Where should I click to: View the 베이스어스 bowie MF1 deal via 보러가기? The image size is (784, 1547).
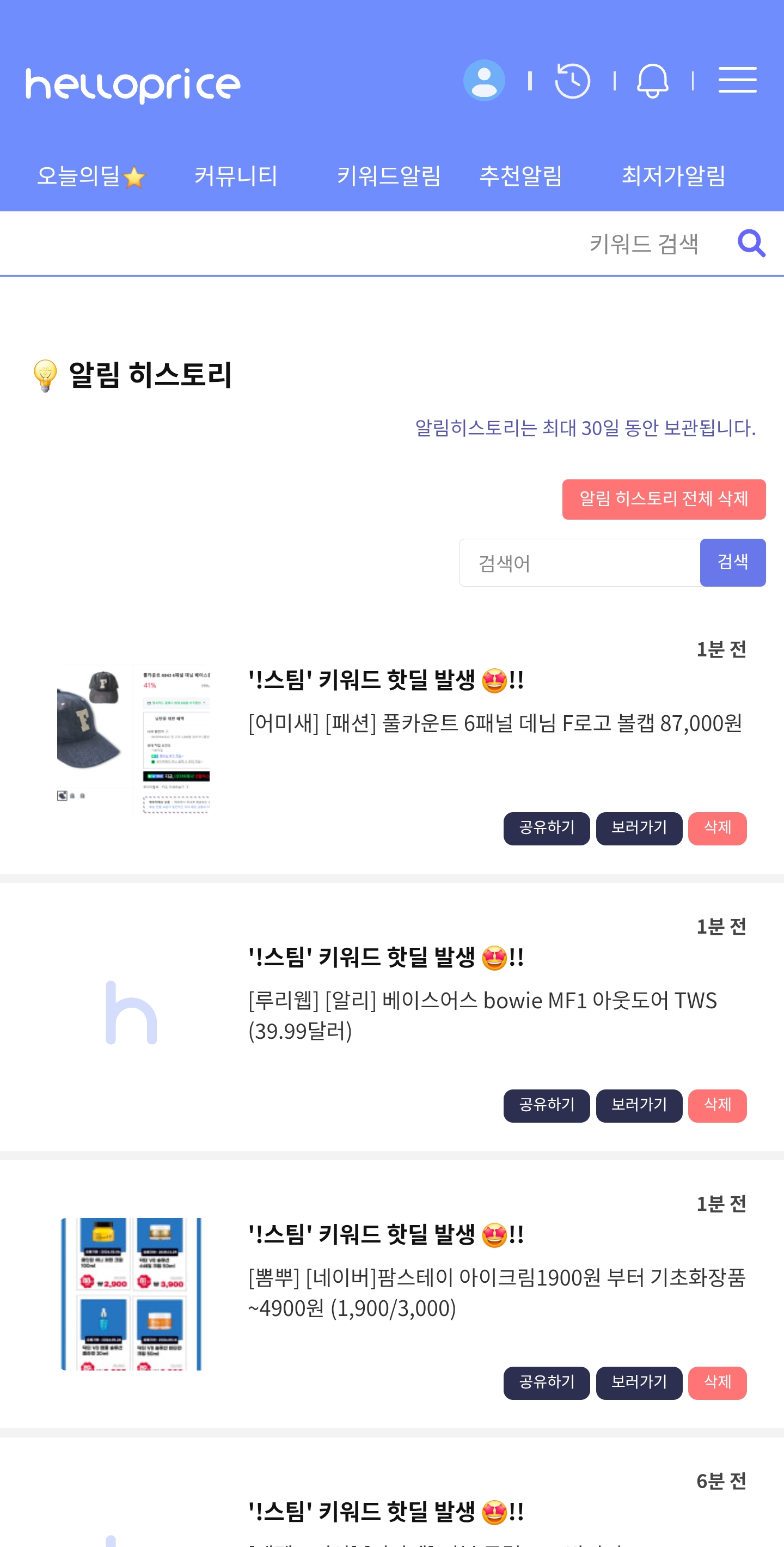pyautogui.click(x=639, y=1106)
